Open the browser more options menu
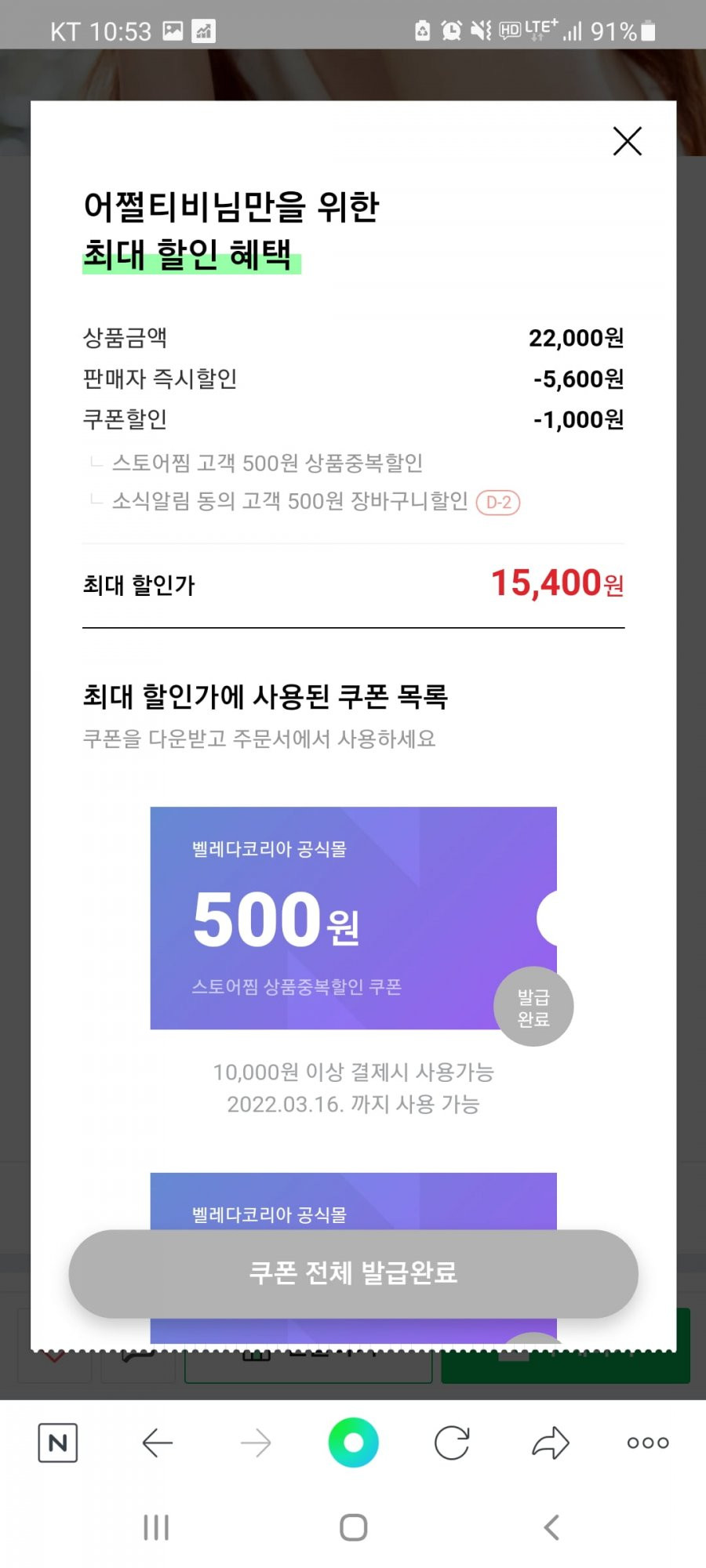The image size is (706, 1568). [648, 1443]
